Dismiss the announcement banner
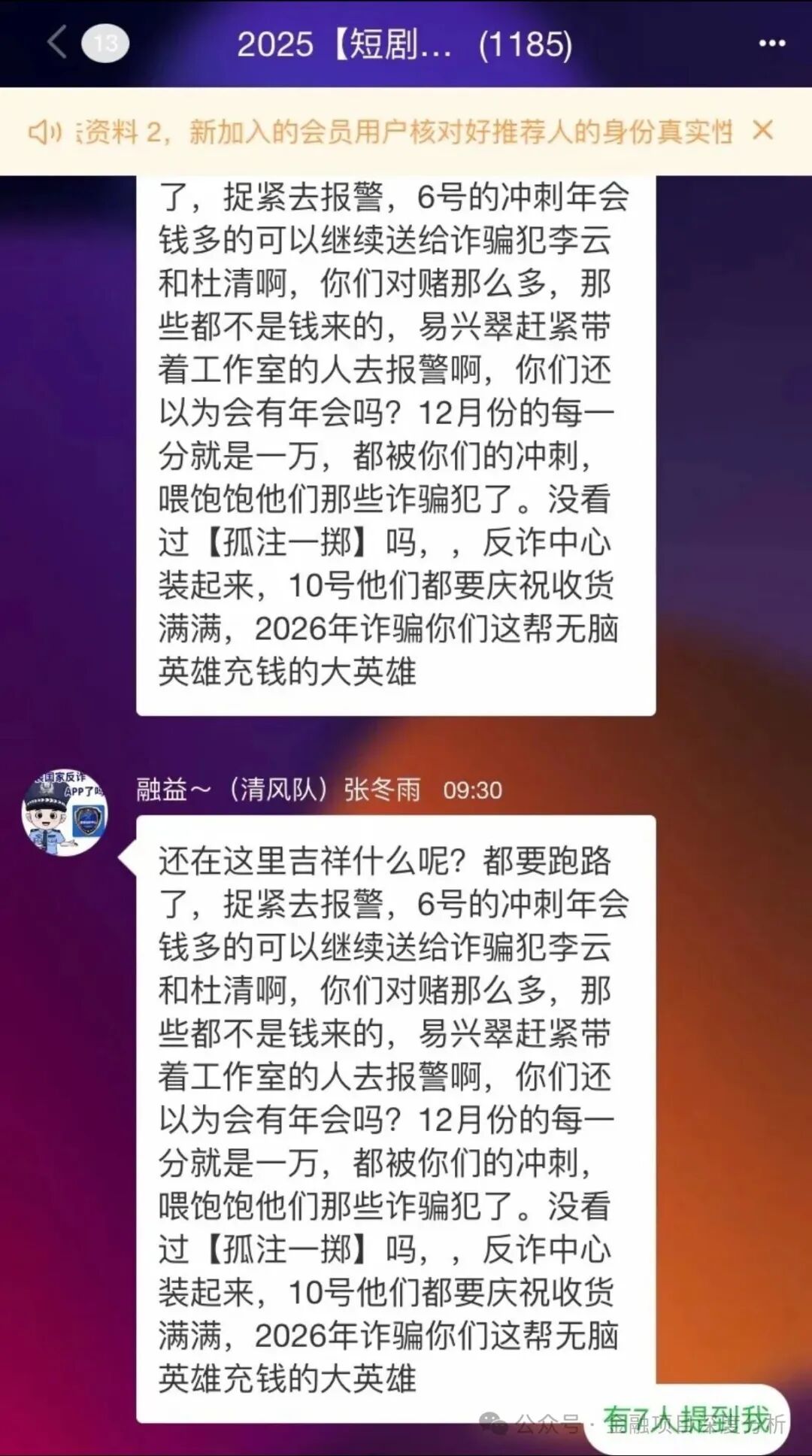The width and height of the screenshot is (812, 1456). pos(762,131)
